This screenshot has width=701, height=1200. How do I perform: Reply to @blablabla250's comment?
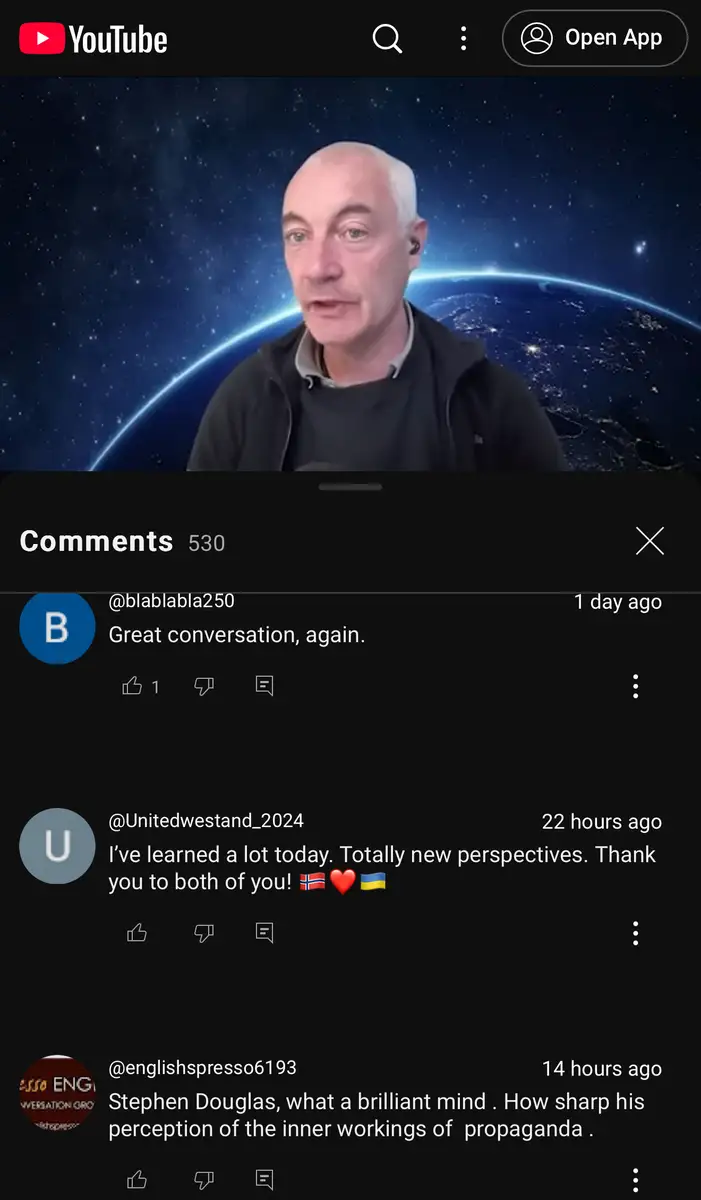click(264, 686)
